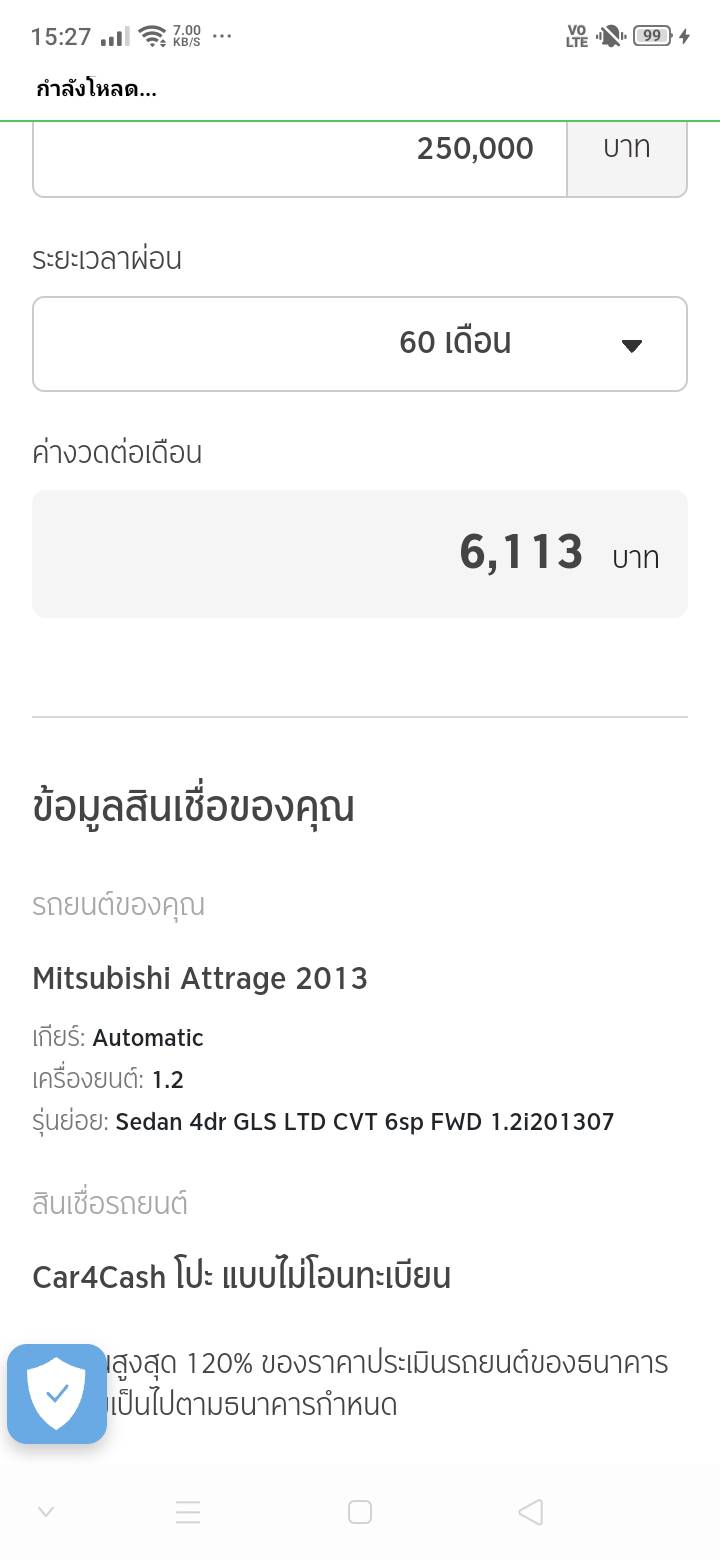Screen dimensions: 720x1560
Task: Go back with the system back button
Action: (x=531, y=1512)
